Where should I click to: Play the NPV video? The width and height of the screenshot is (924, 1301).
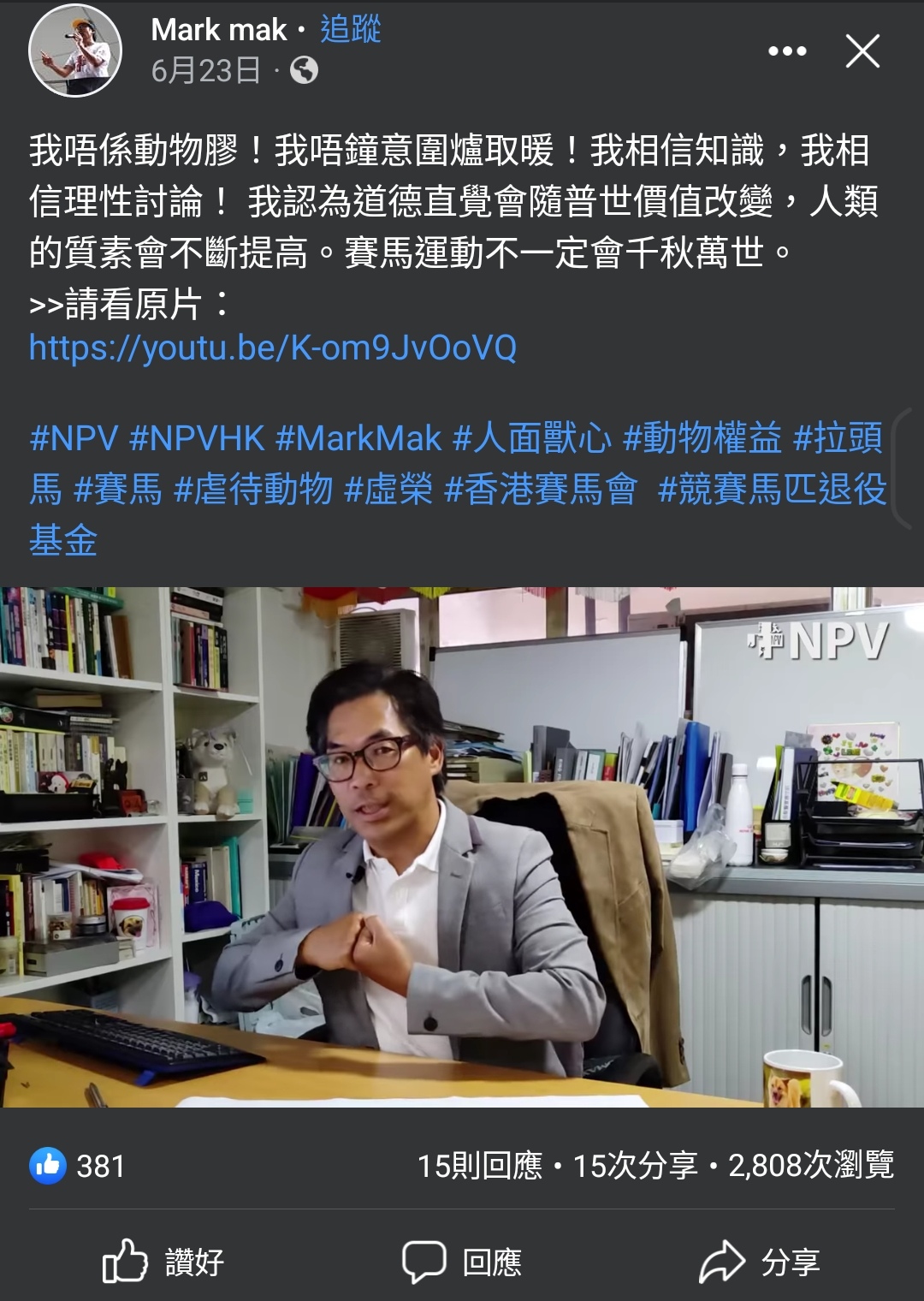462,846
